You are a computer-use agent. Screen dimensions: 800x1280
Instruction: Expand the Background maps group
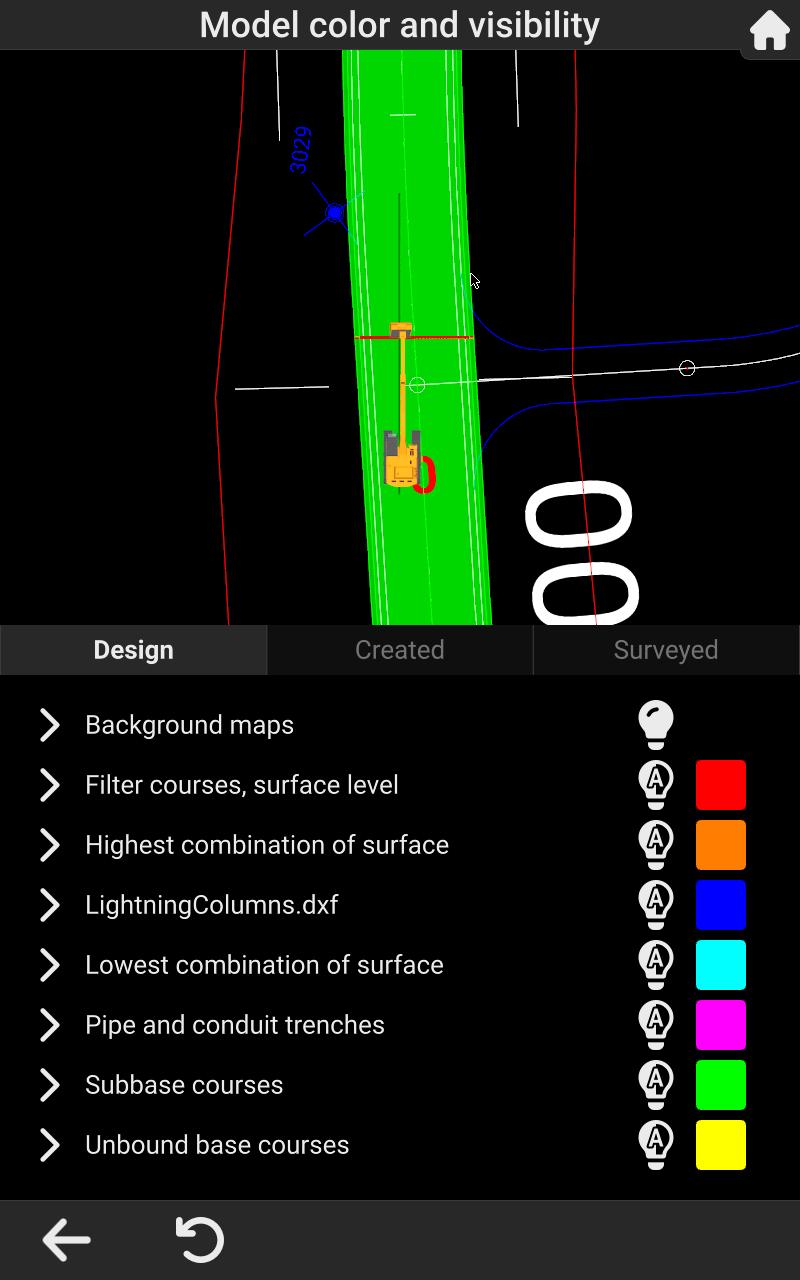(49, 725)
